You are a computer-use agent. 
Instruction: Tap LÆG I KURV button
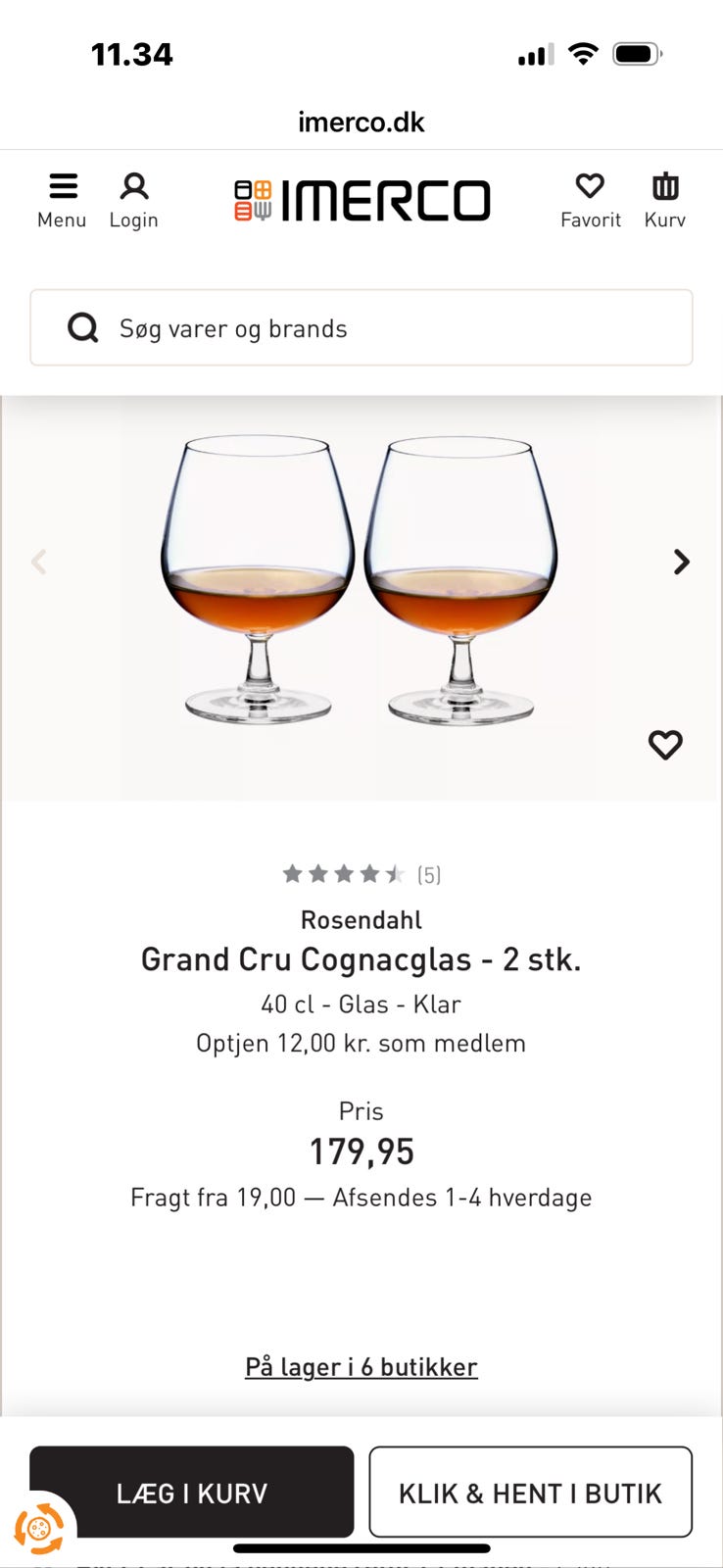pyautogui.click(x=192, y=1492)
